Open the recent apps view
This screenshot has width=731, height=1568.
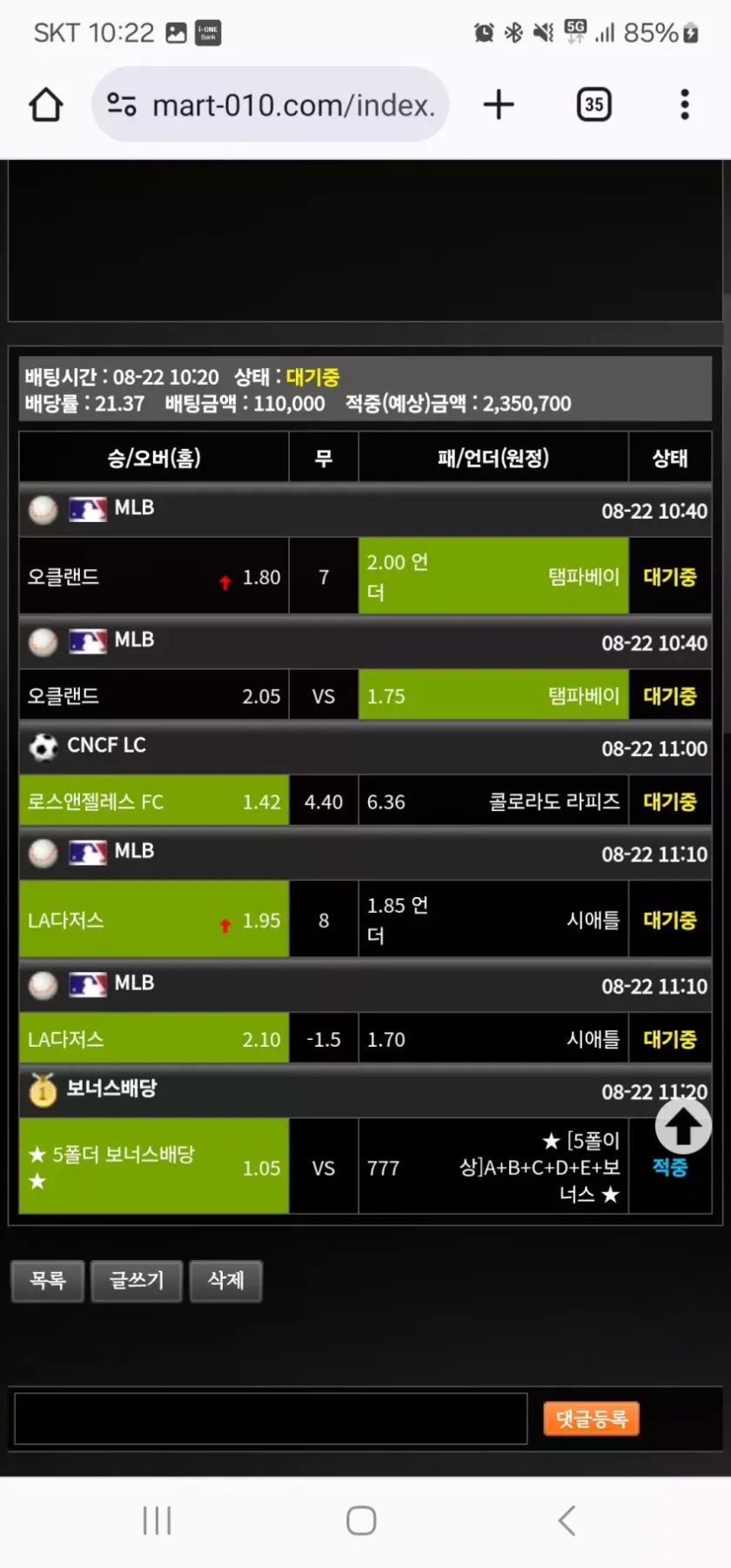[x=157, y=1520]
